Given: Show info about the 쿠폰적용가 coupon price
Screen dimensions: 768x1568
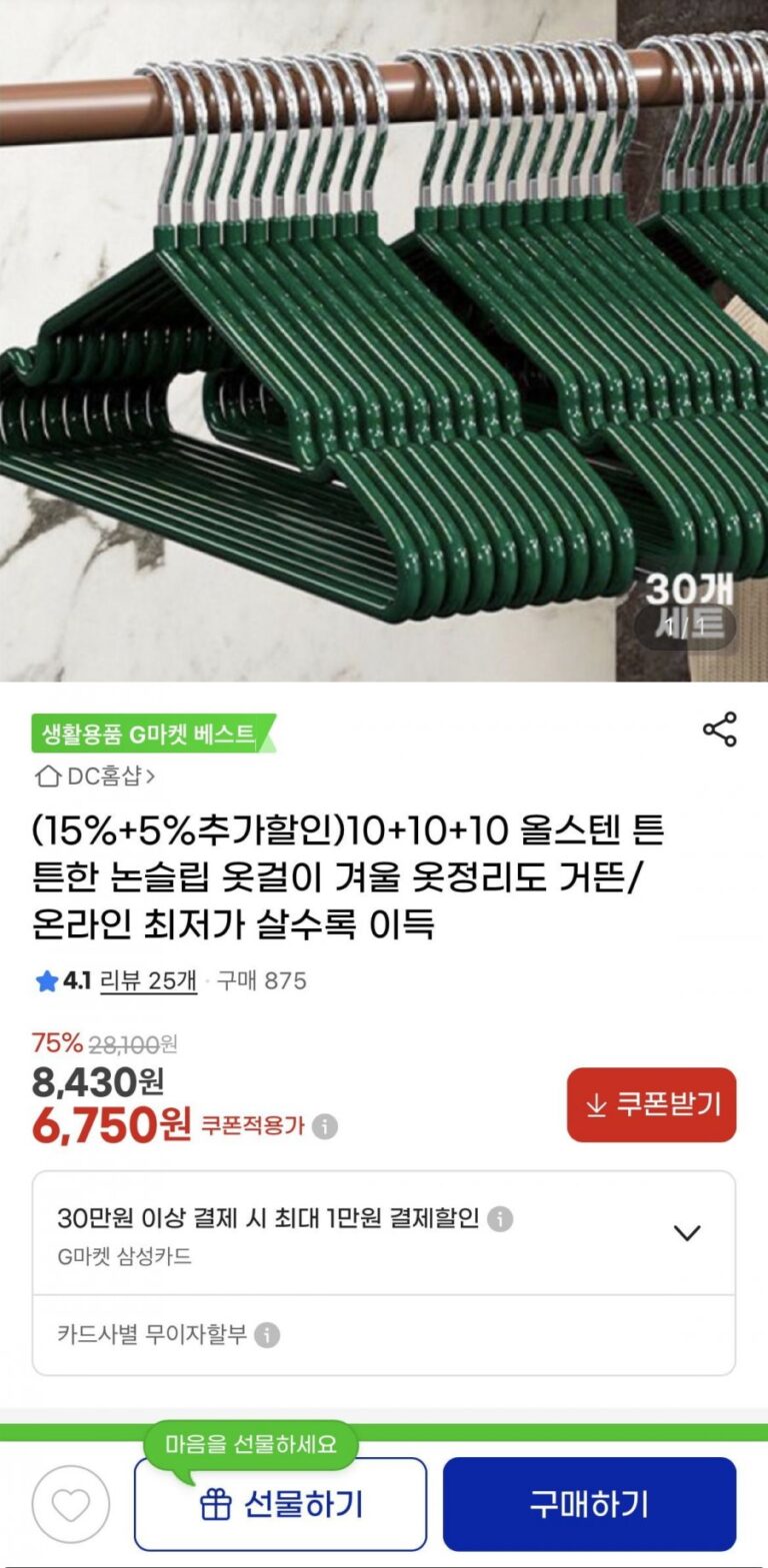Looking at the screenshot, I should [325, 1127].
